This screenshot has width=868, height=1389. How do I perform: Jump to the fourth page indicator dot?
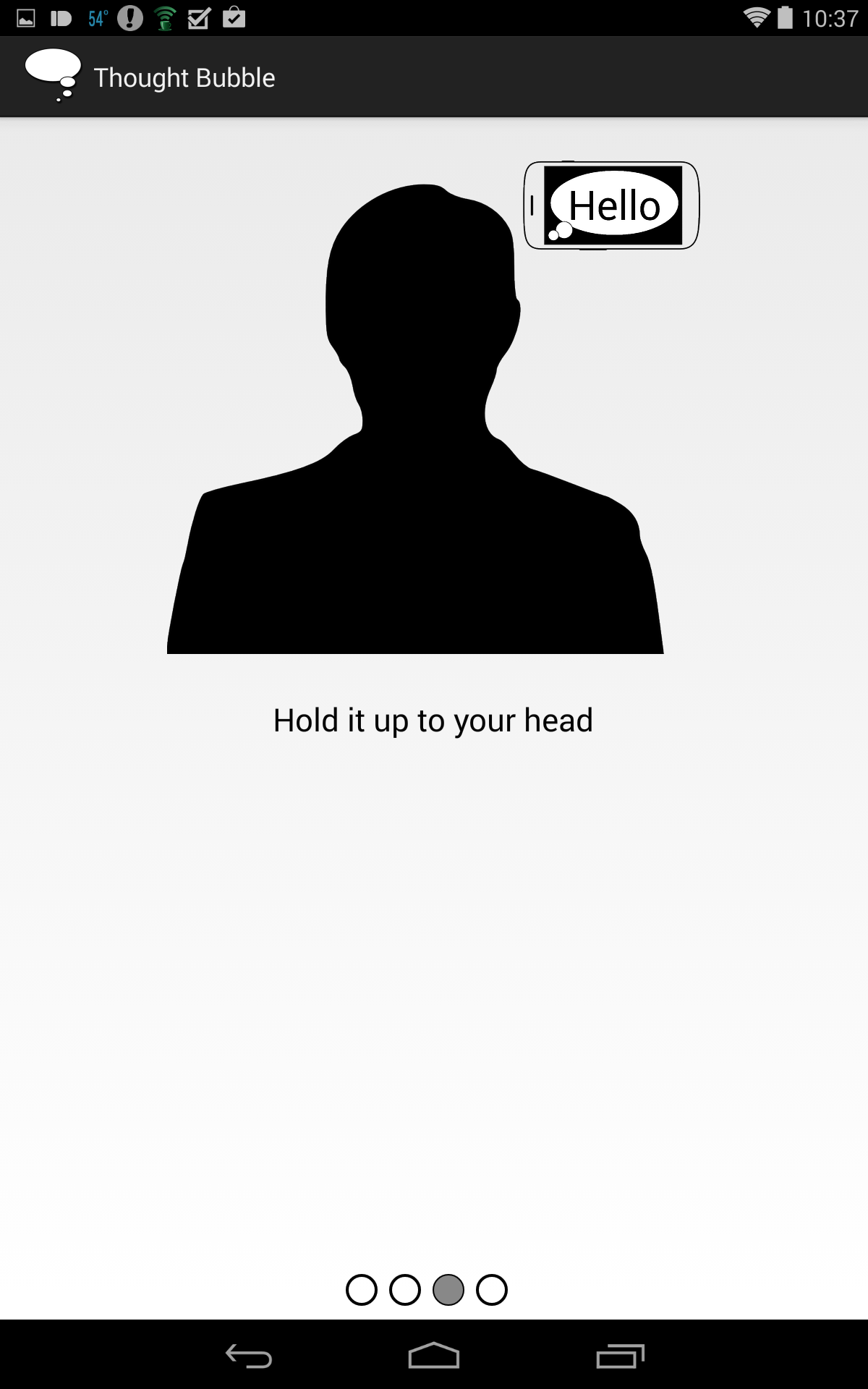pos(492,1290)
